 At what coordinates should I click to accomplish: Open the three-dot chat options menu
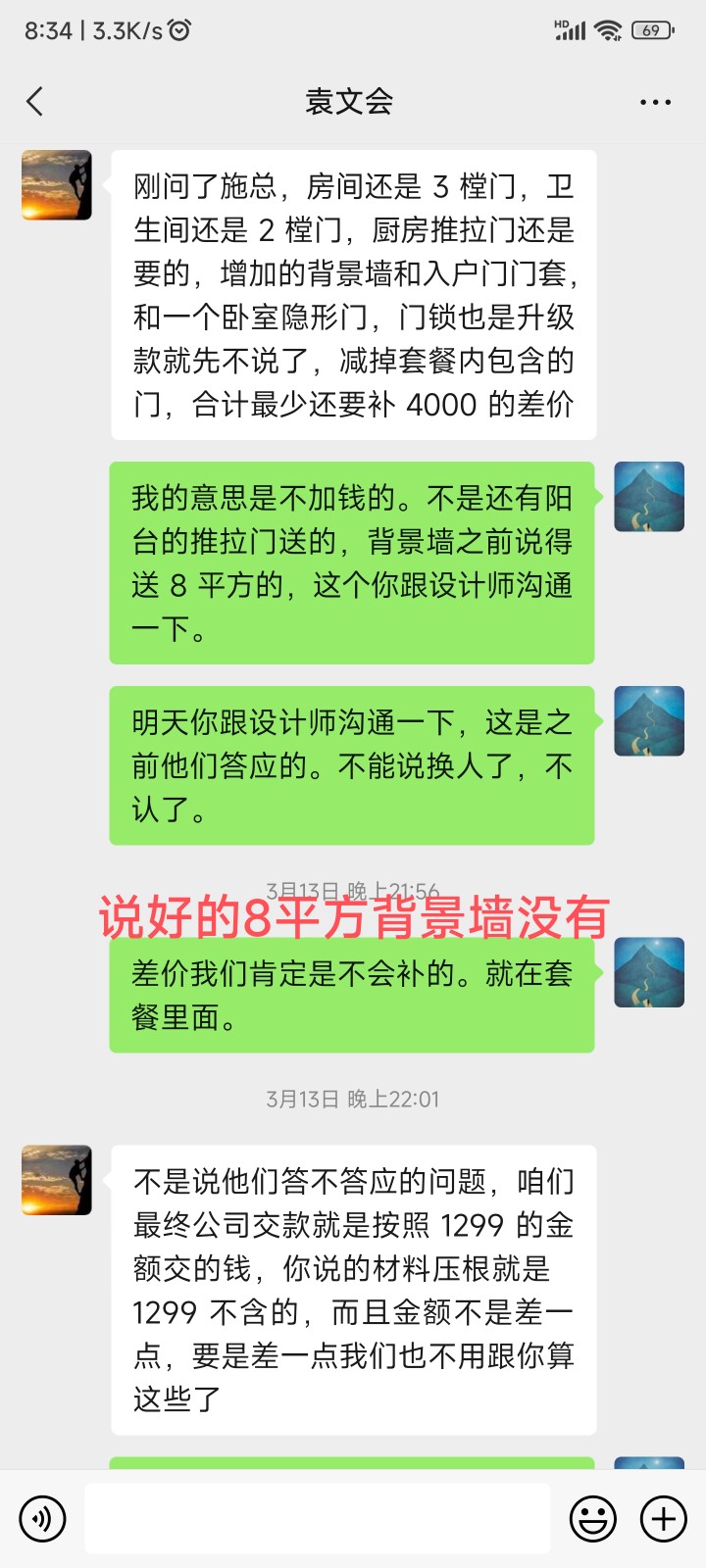click(655, 102)
